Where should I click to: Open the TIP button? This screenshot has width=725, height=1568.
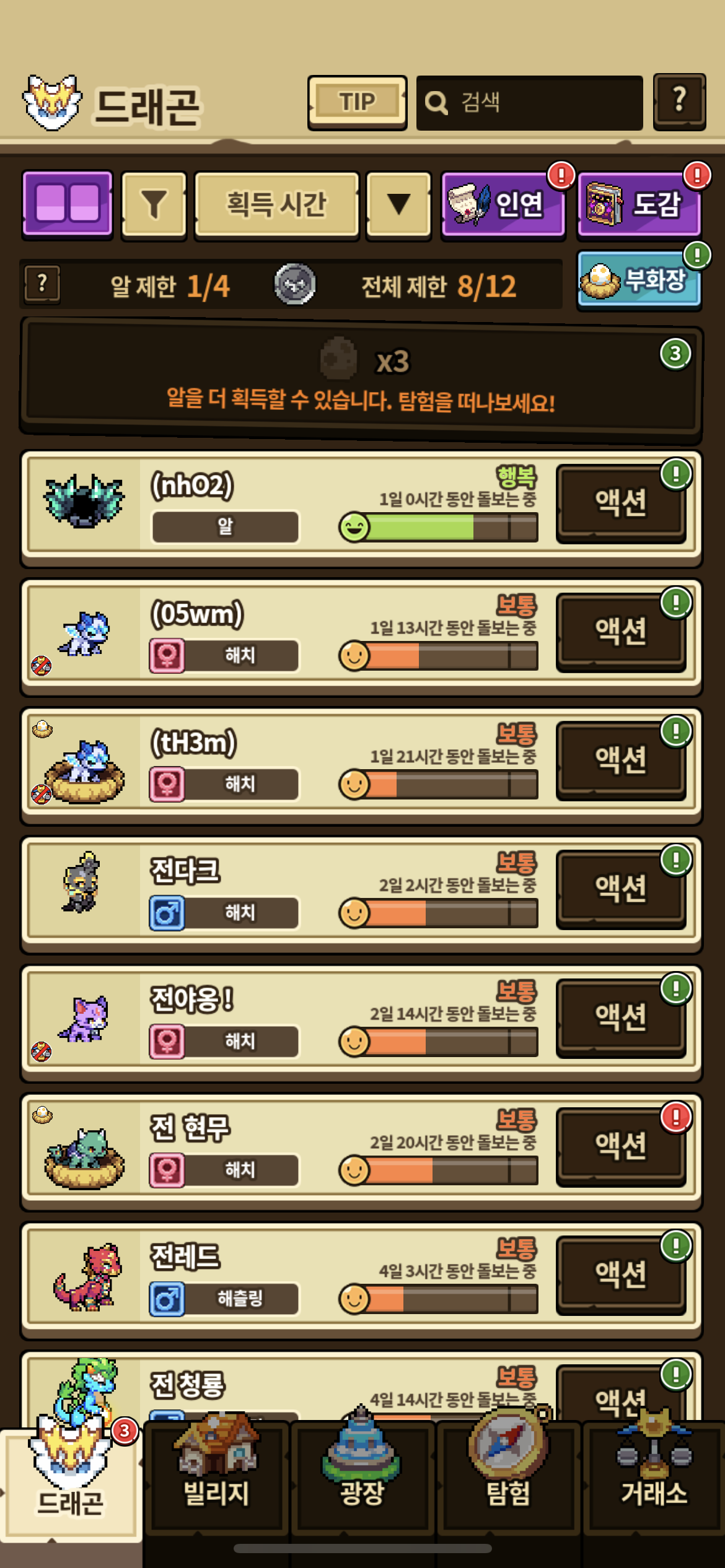tap(357, 102)
